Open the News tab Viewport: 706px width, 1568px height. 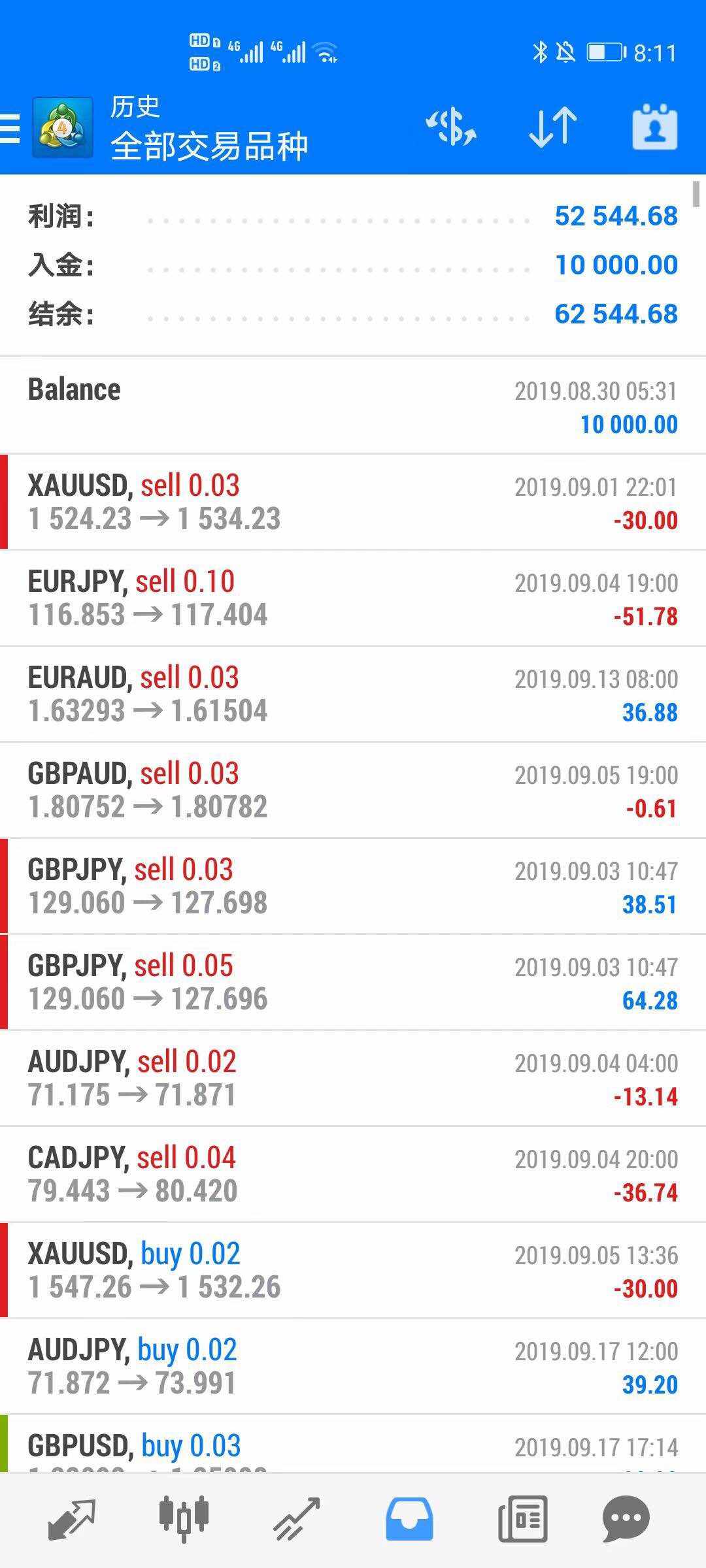pos(522,1519)
